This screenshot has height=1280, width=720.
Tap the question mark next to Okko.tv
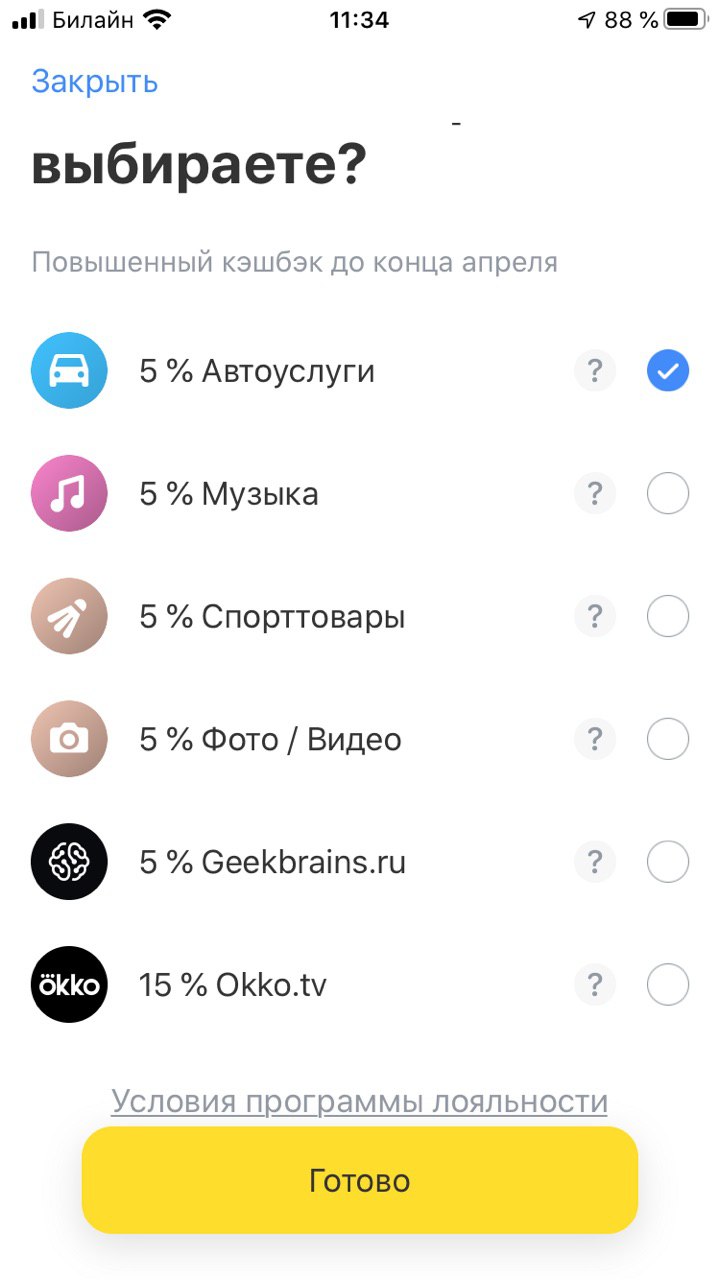click(595, 985)
